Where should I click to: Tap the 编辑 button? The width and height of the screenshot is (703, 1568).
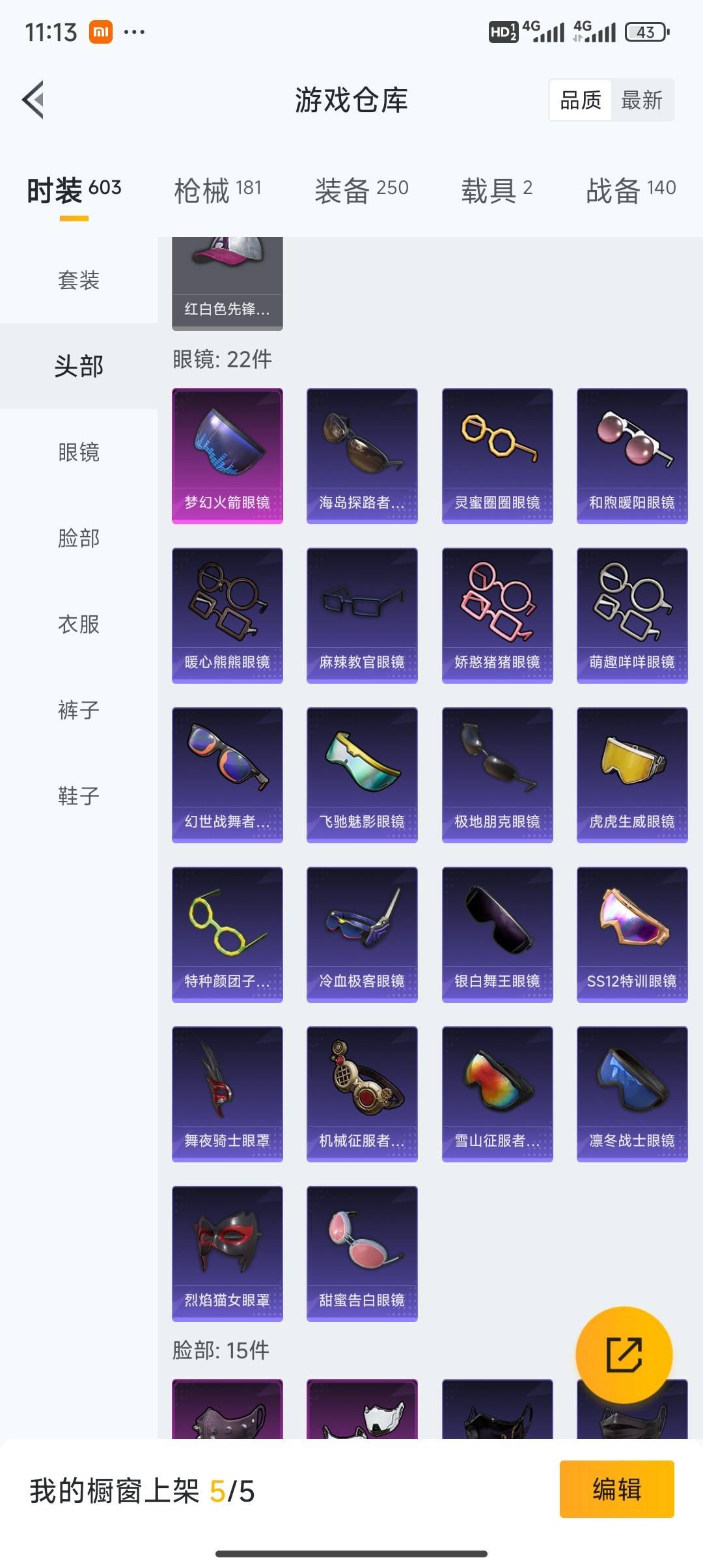click(x=616, y=1489)
